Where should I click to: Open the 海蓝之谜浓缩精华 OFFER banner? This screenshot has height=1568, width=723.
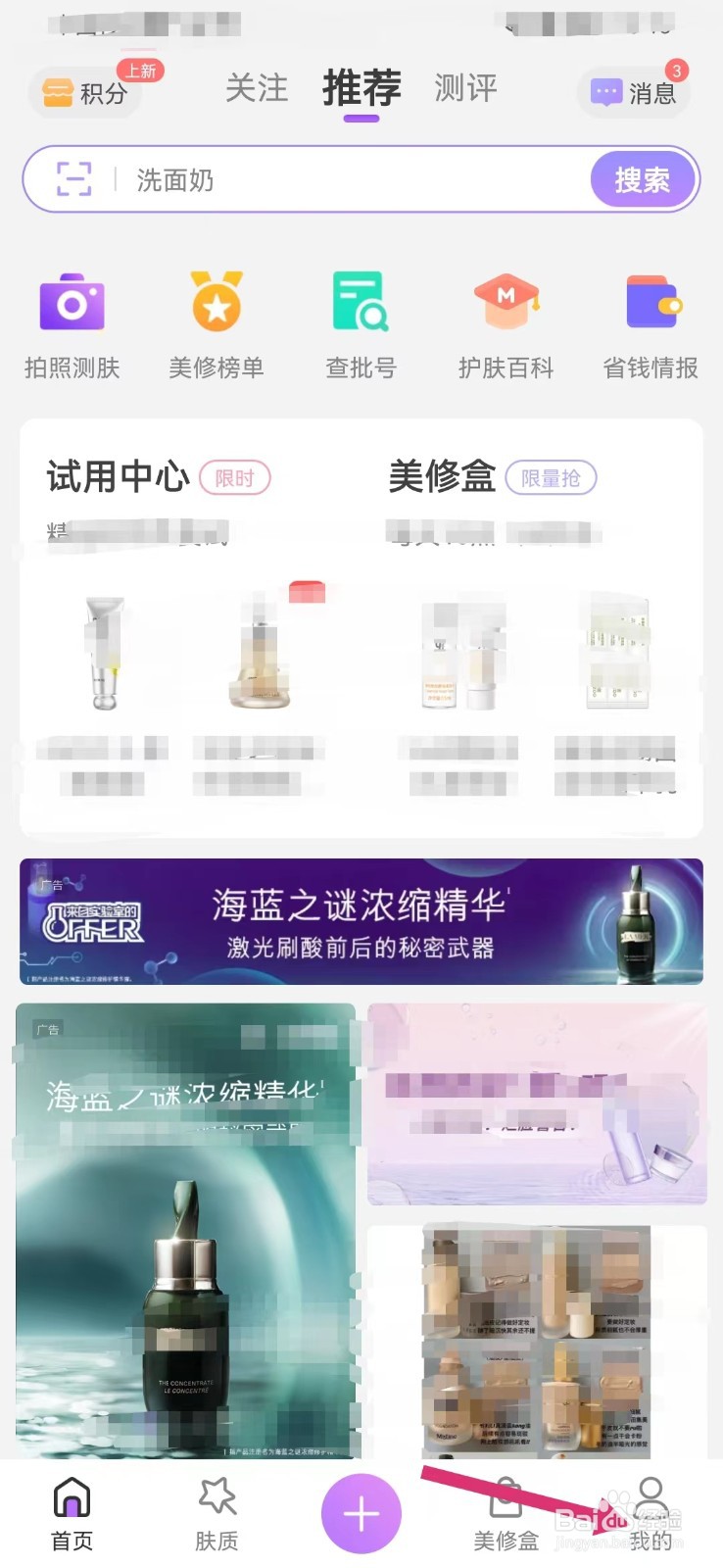point(361,921)
